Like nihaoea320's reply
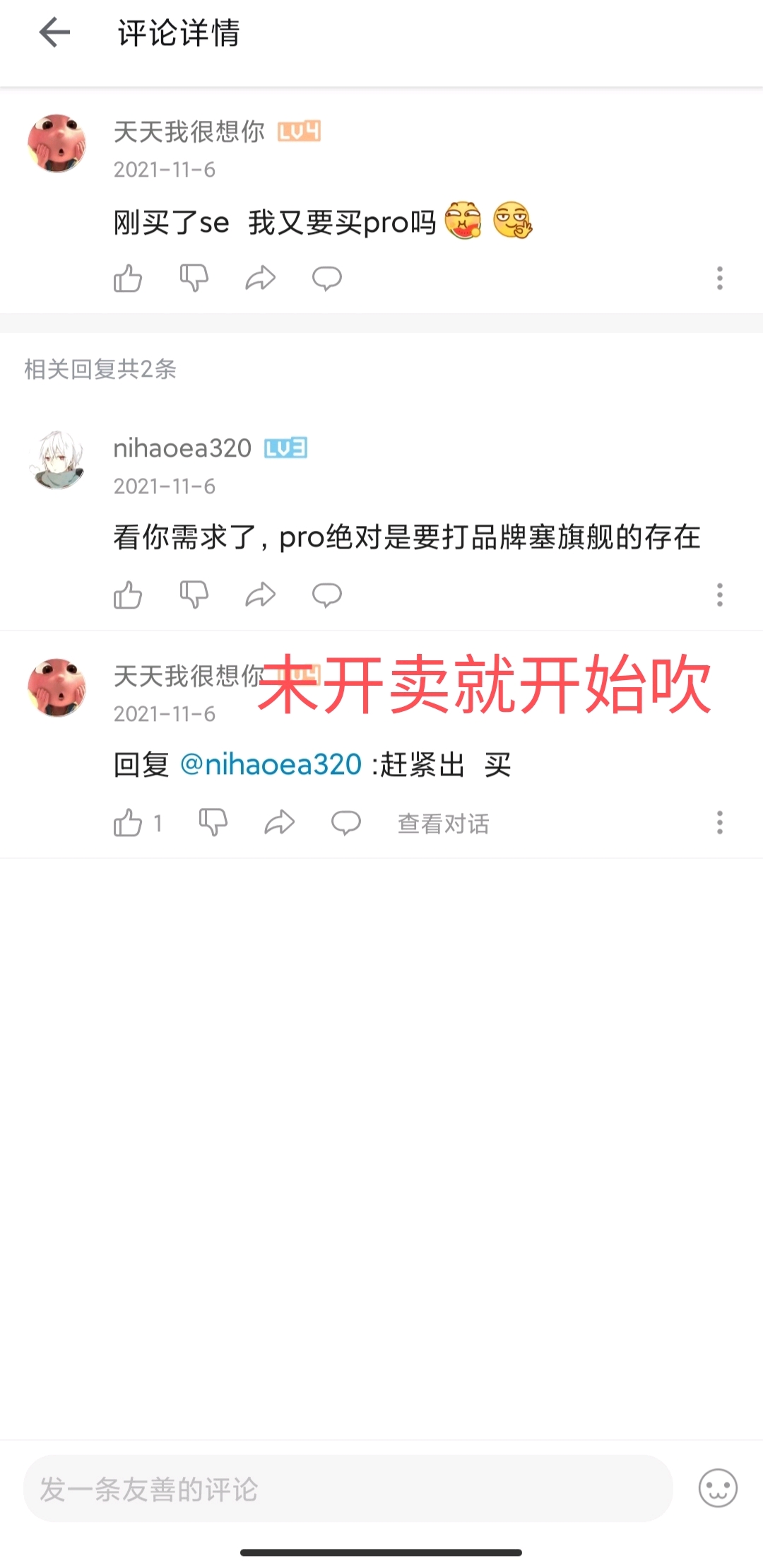This screenshot has height=1568, width=763. [128, 595]
